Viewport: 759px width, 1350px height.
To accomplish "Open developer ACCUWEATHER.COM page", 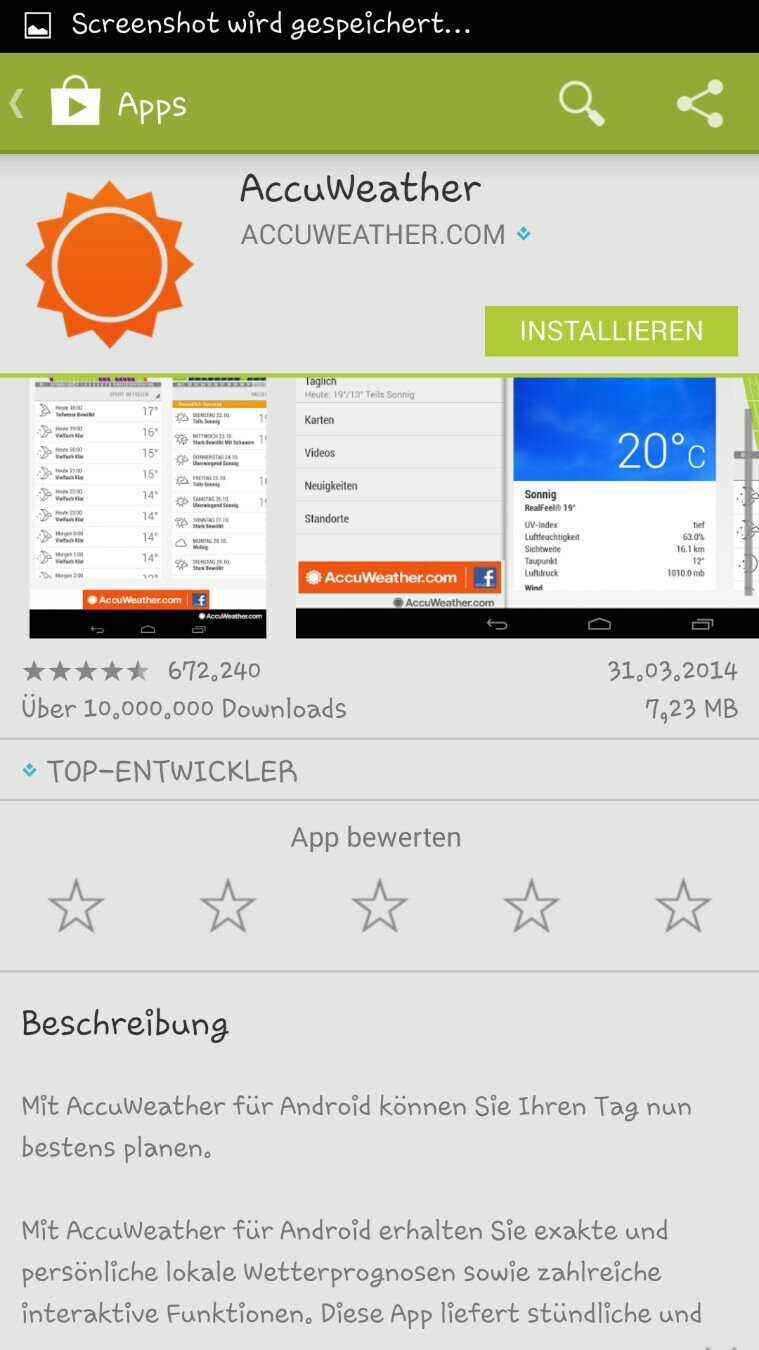I will point(373,234).
